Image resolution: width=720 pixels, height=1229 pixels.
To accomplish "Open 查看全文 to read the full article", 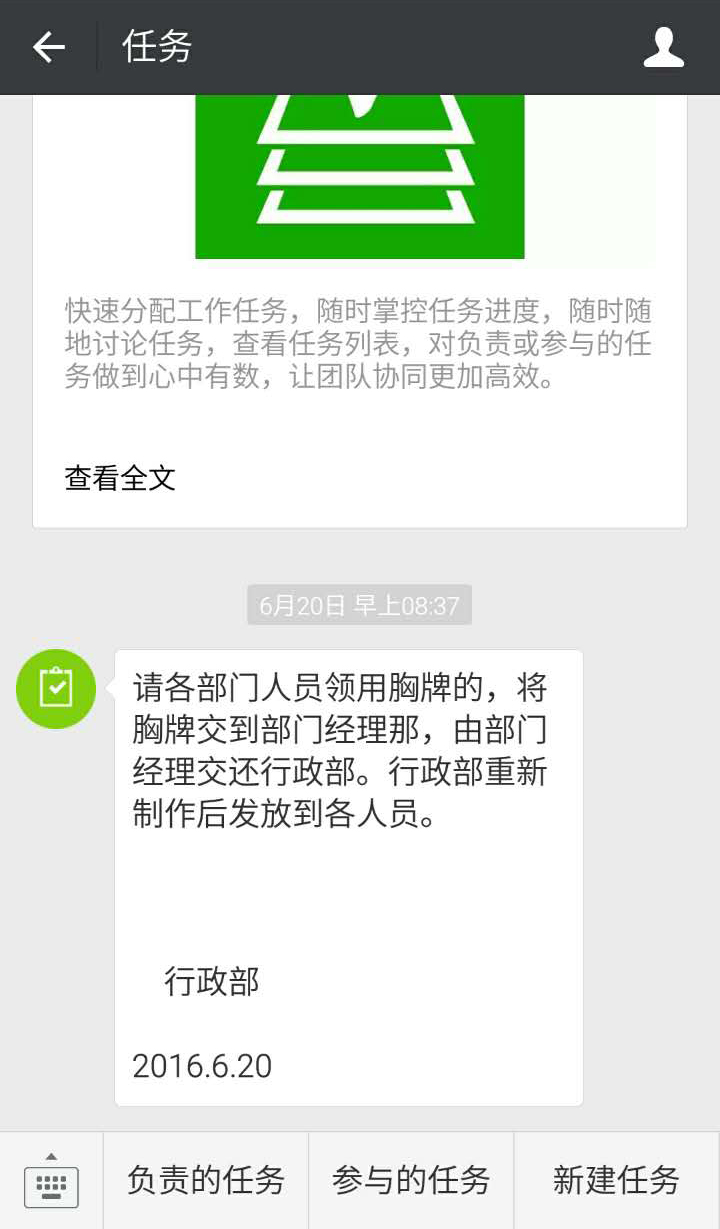I will (x=120, y=478).
